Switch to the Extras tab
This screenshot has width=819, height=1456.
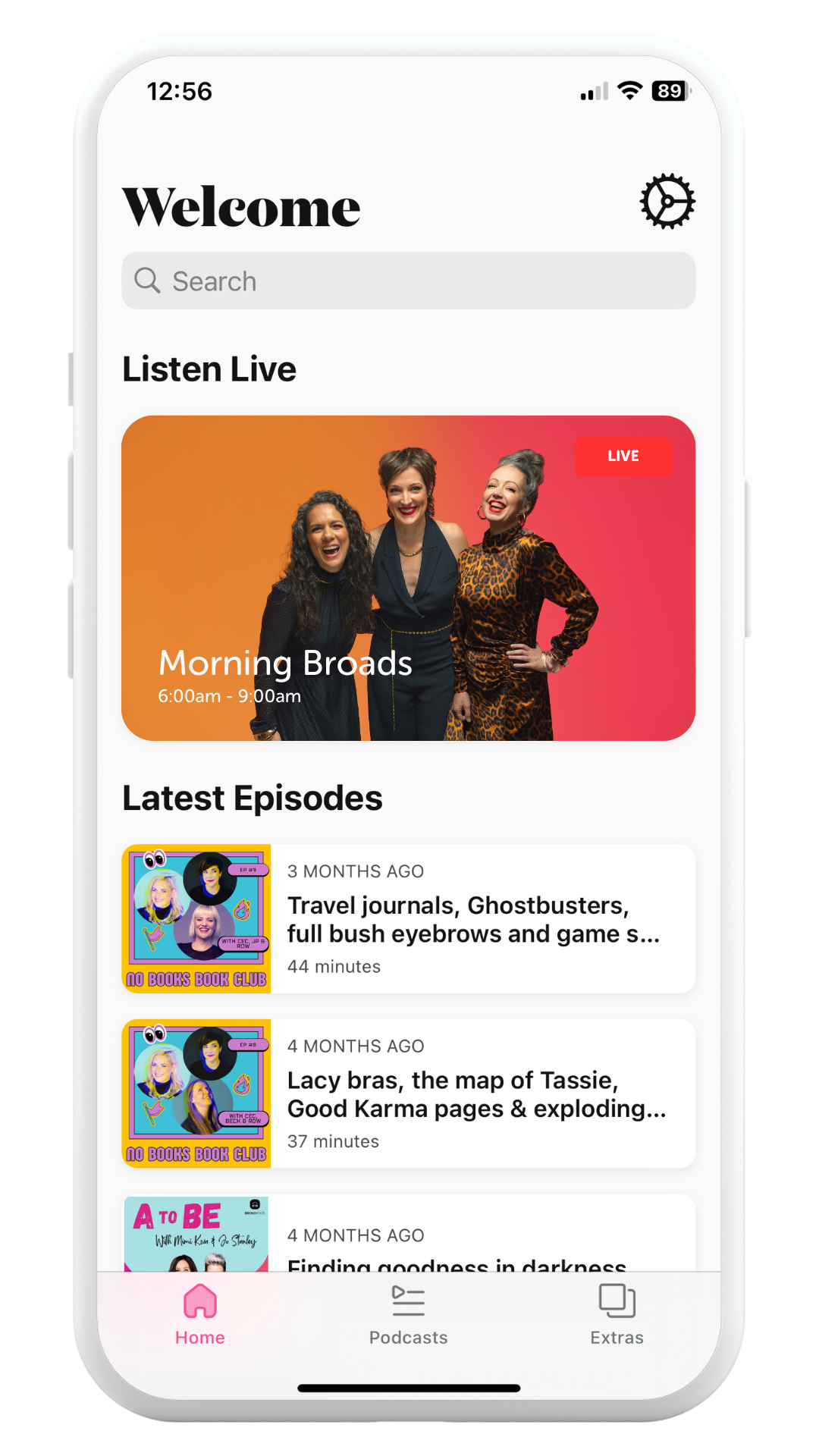pos(617,1315)
